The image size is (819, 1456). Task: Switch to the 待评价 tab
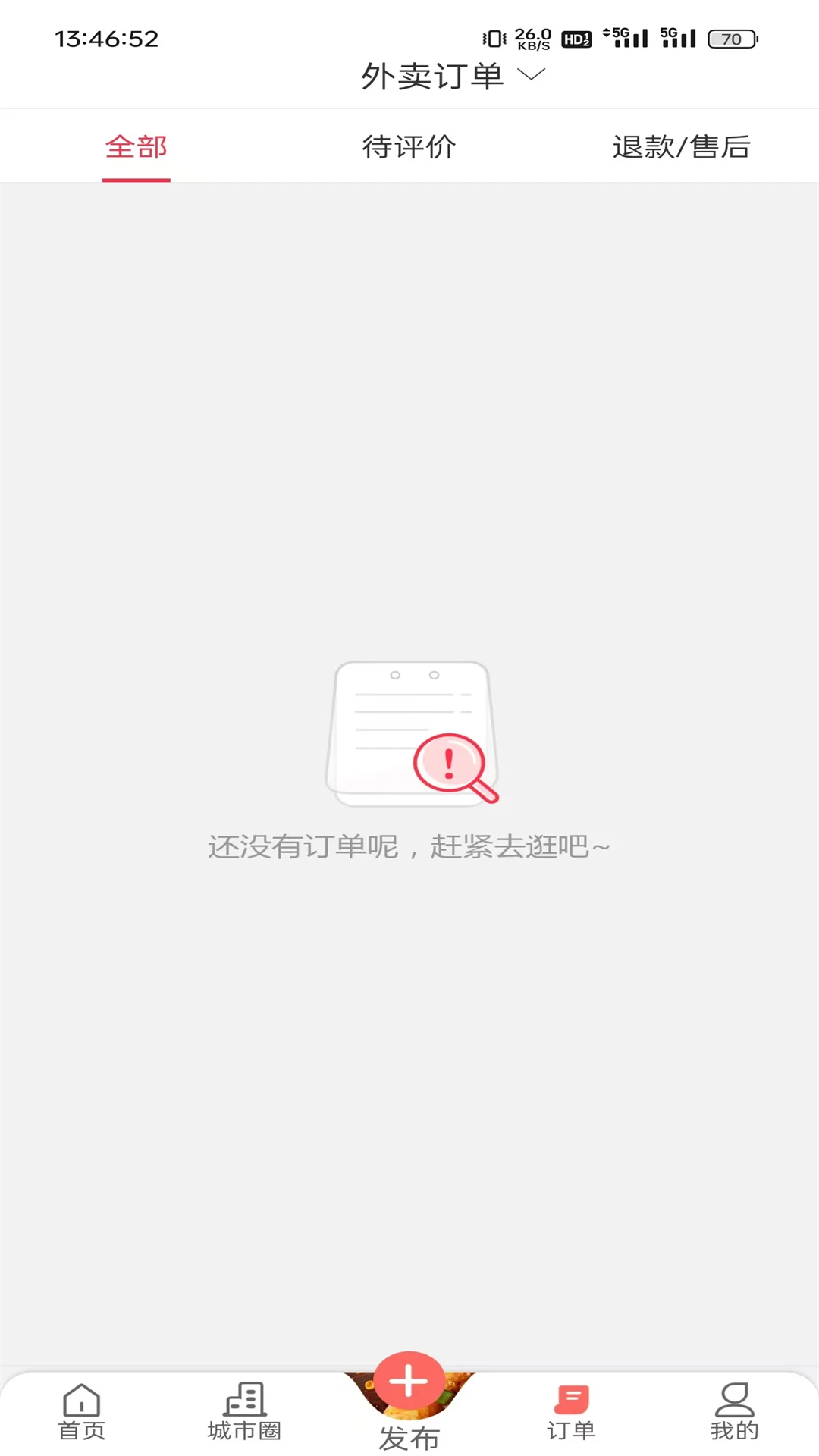point(409,146)
